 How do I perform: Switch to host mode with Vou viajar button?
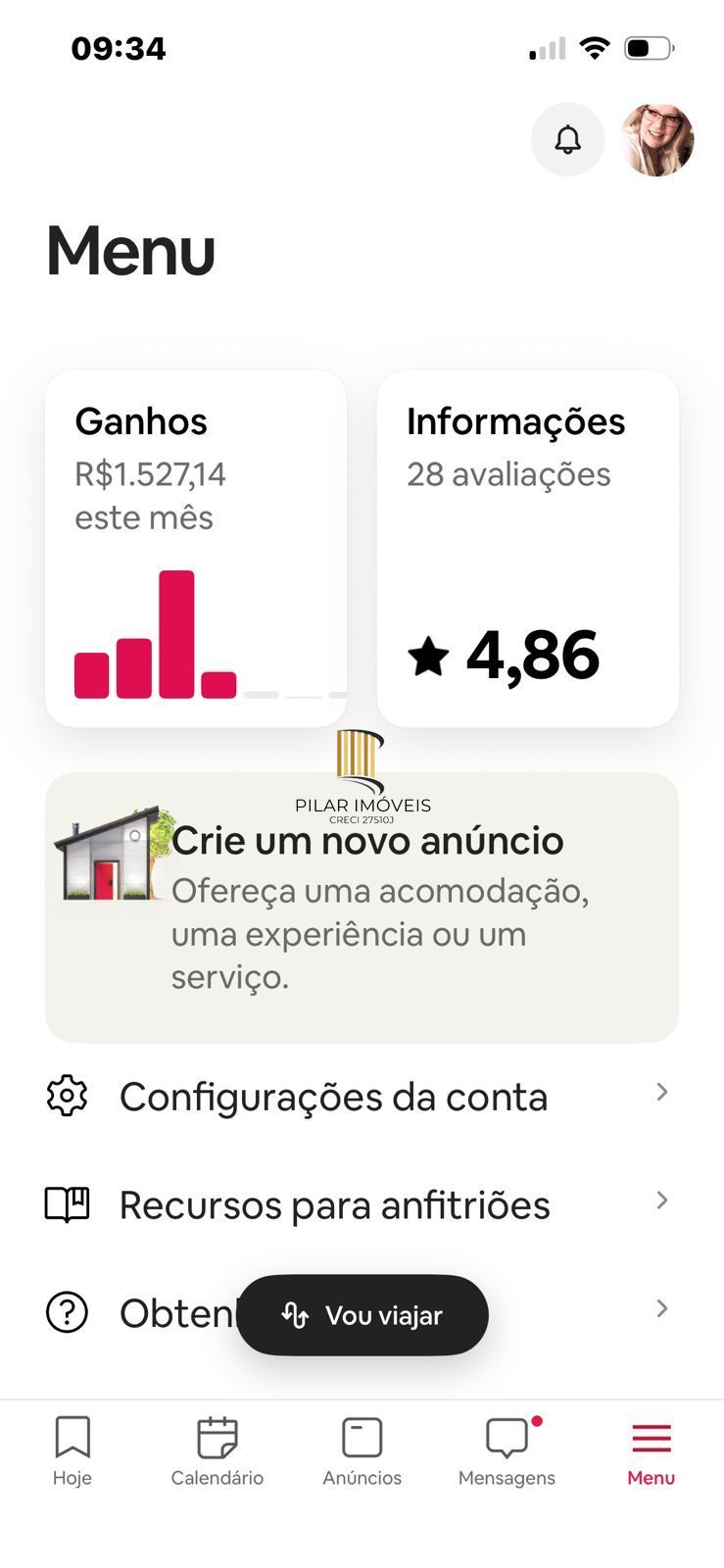pos(362,1315)
